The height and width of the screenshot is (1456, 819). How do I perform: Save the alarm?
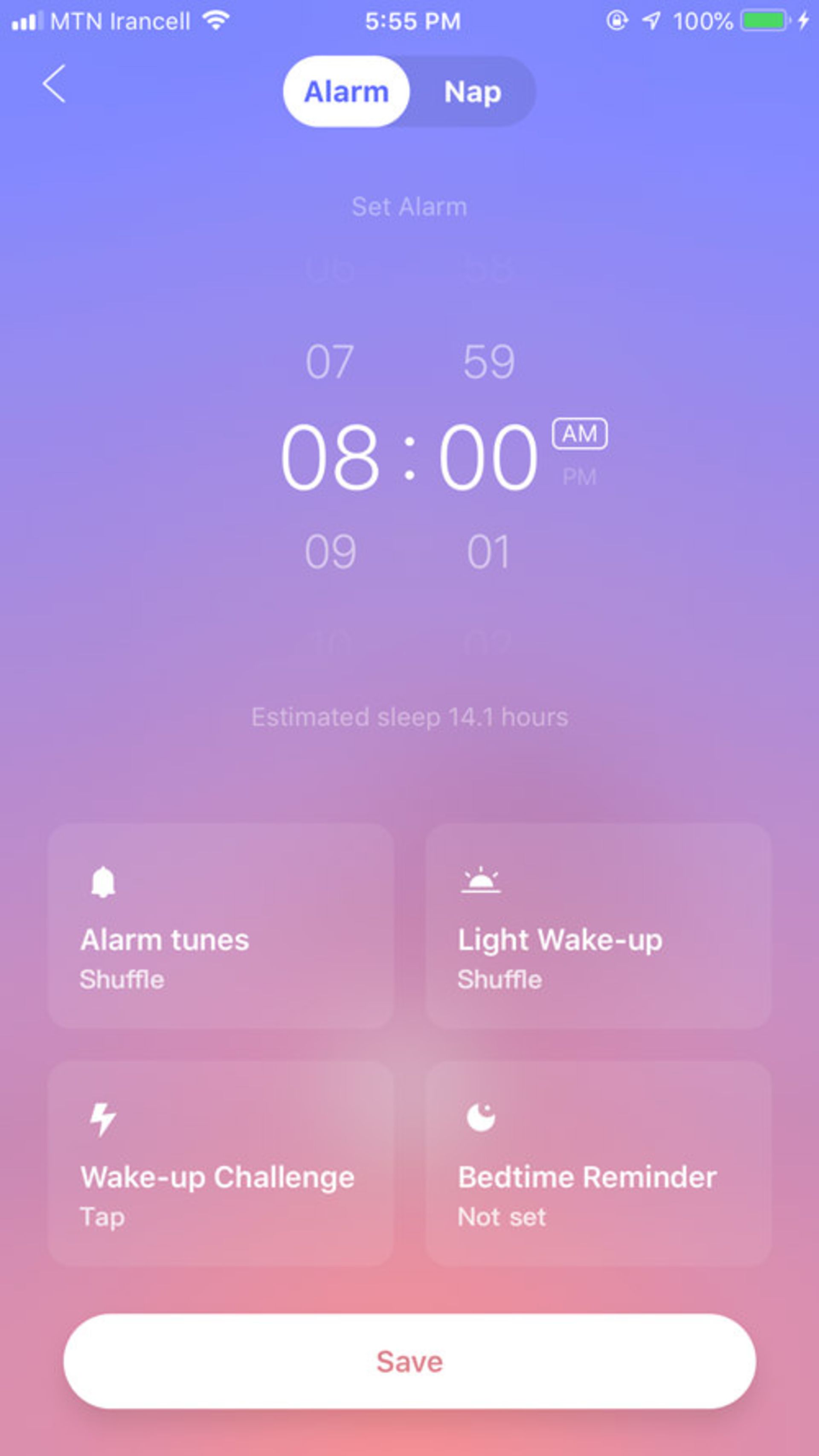coord(409,1361)
